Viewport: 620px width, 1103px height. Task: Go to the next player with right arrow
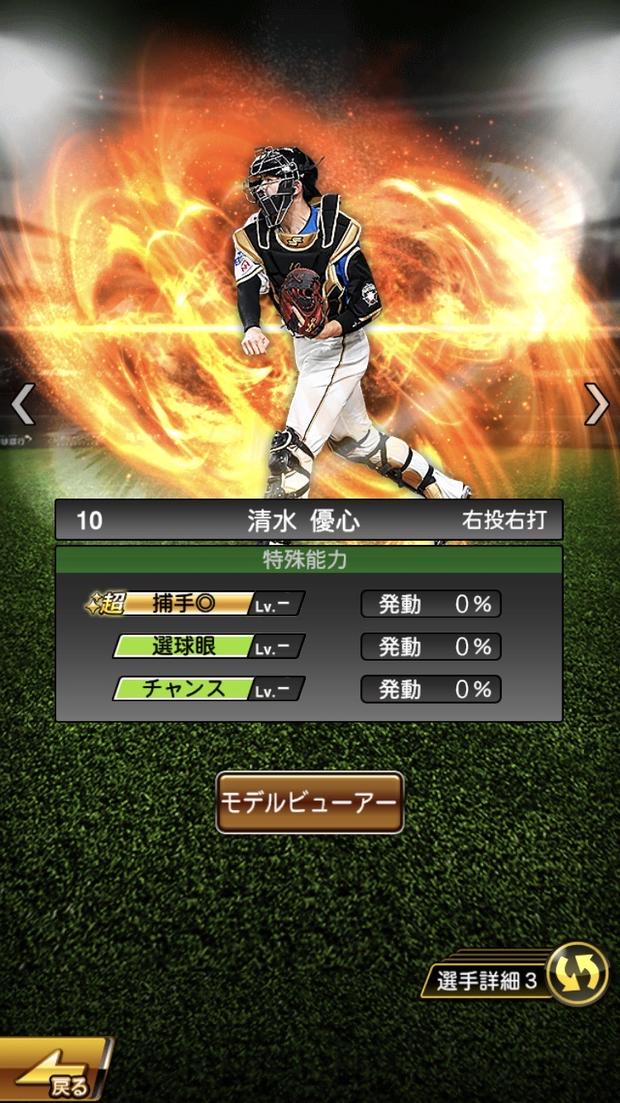pyautogui.click(x=596, y=404)
